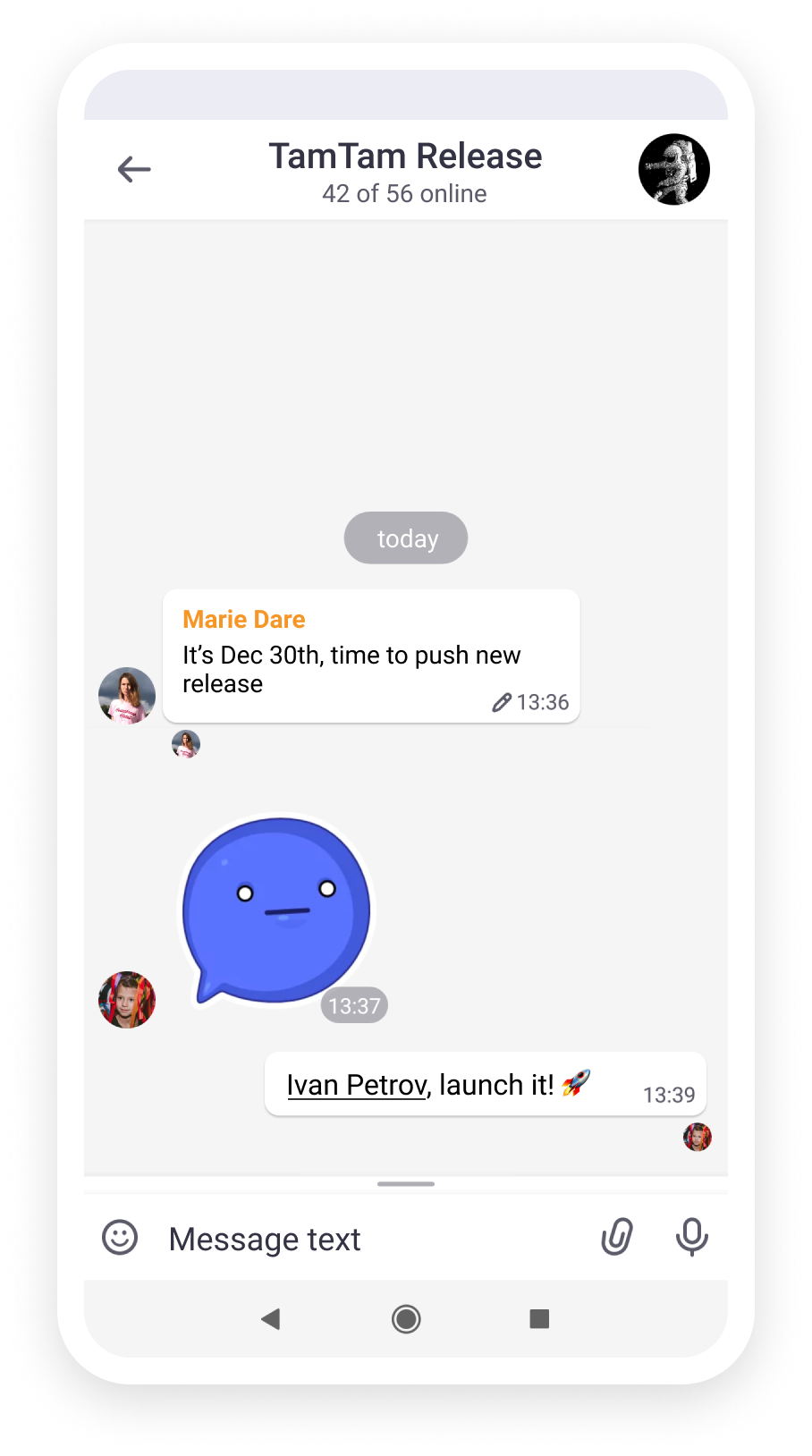This screenshot has width=812, height=1456.
Task: Attach a file with the paperclip
Action: [x=617, y=1238]
